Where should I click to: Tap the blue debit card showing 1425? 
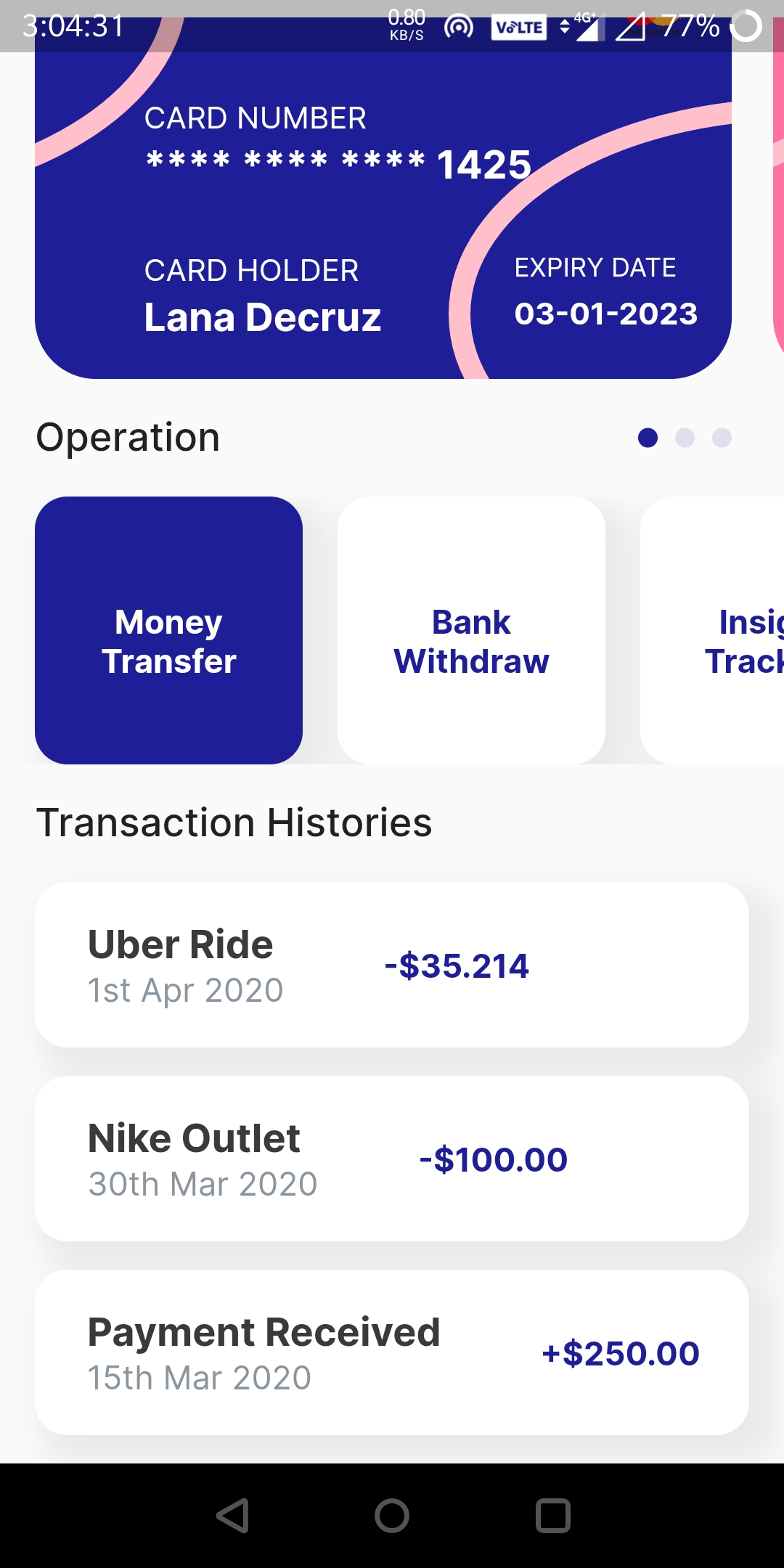385,218
